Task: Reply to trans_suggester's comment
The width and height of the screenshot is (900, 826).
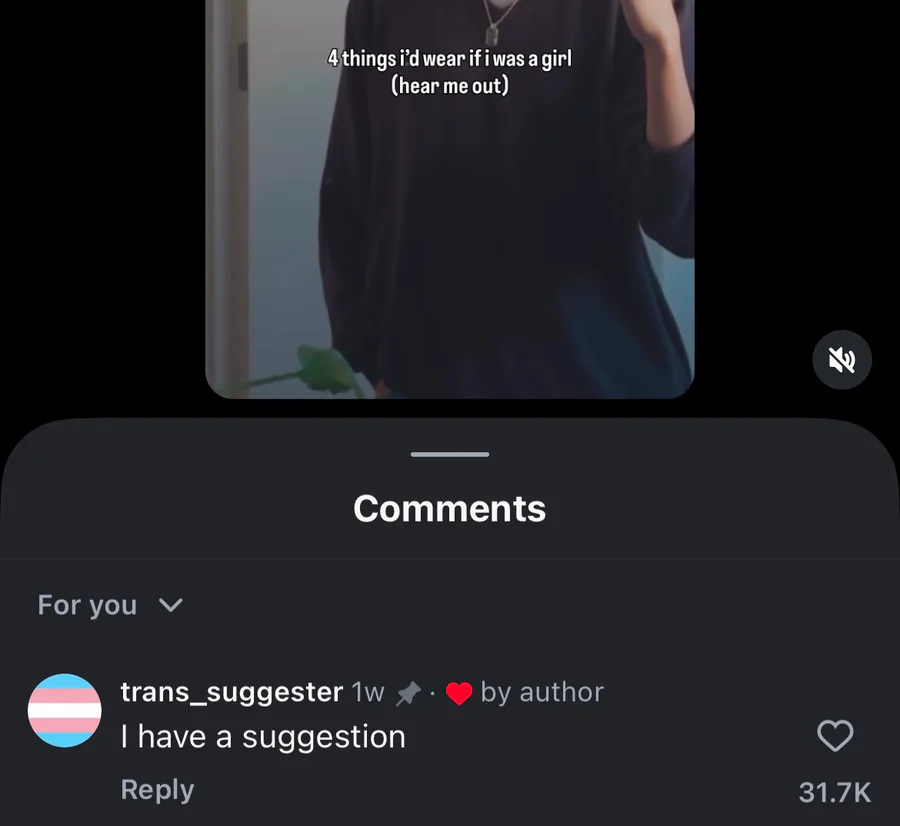Action: (x=157, y=789)
